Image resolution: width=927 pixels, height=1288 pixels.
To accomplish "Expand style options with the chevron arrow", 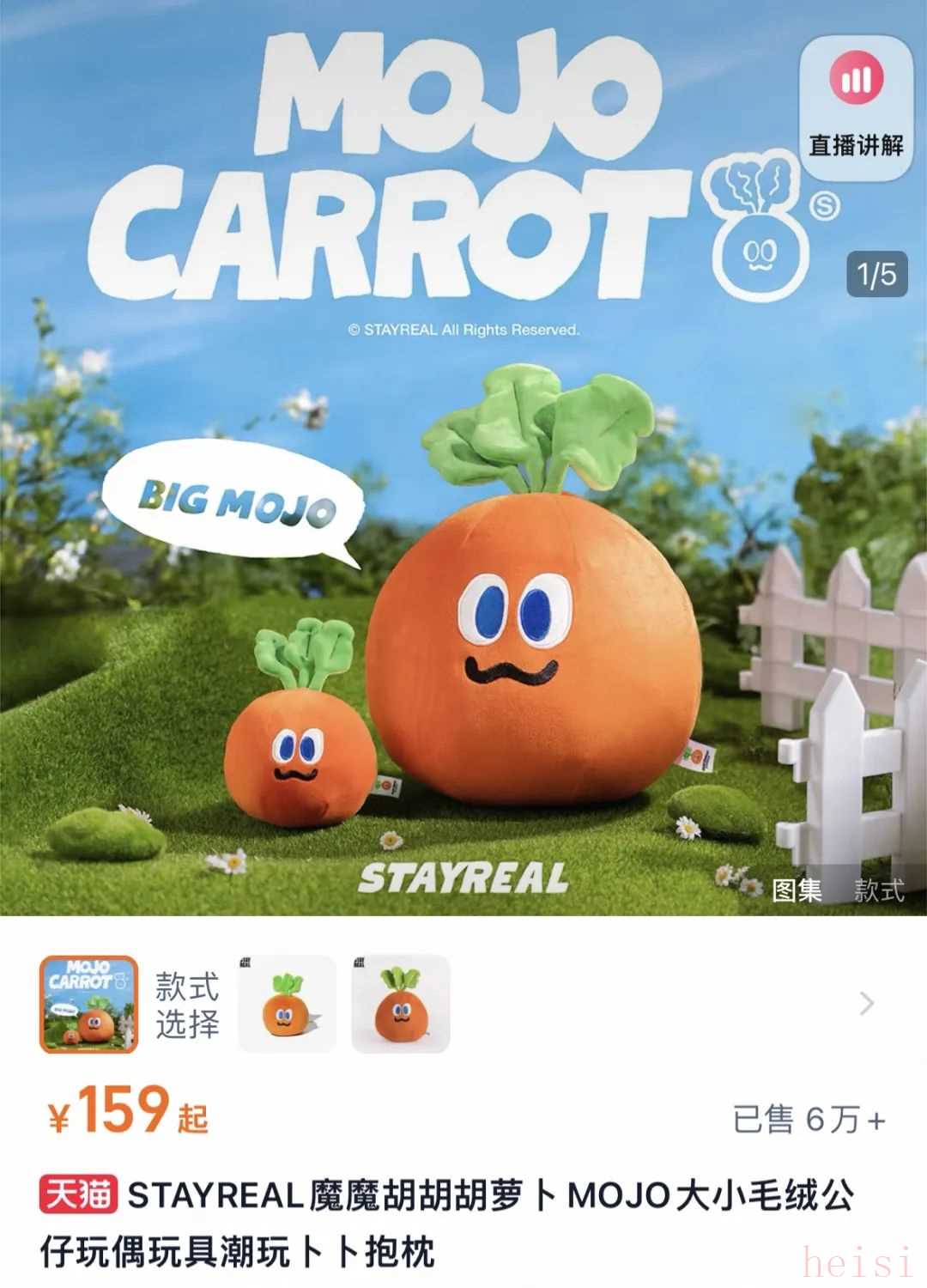I will coord(867,1003).
